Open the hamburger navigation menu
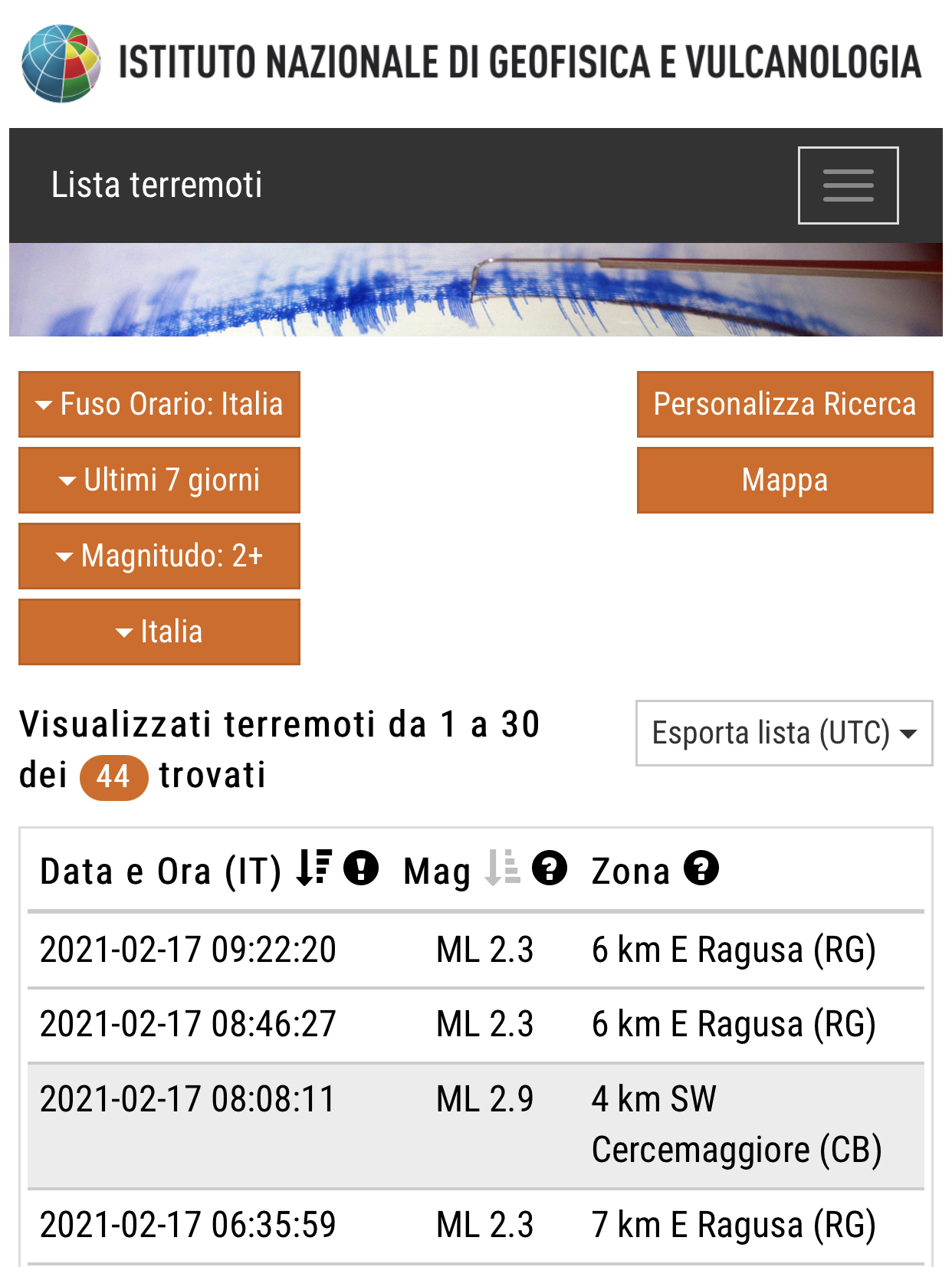Viewport: 952px width, 1267px height. (848, 185)
